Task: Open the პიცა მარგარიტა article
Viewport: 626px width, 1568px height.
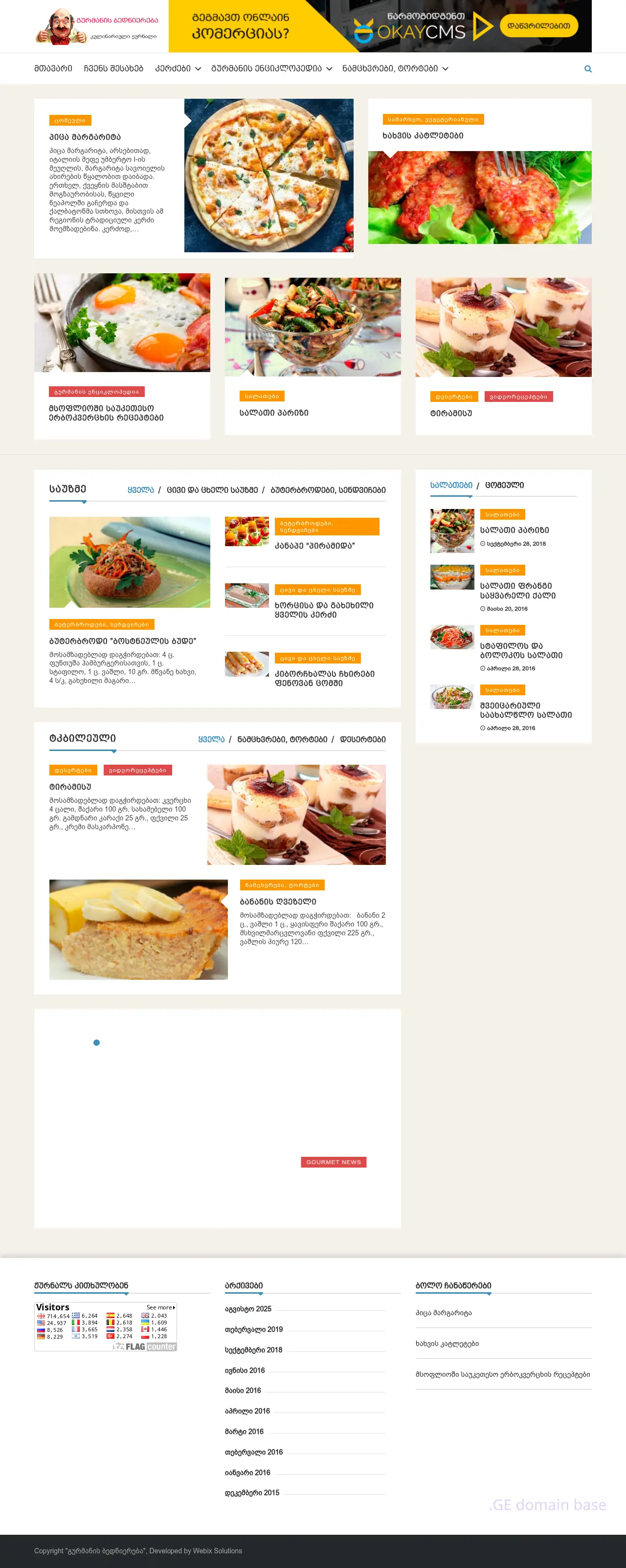Action: (x=85, y=137)
